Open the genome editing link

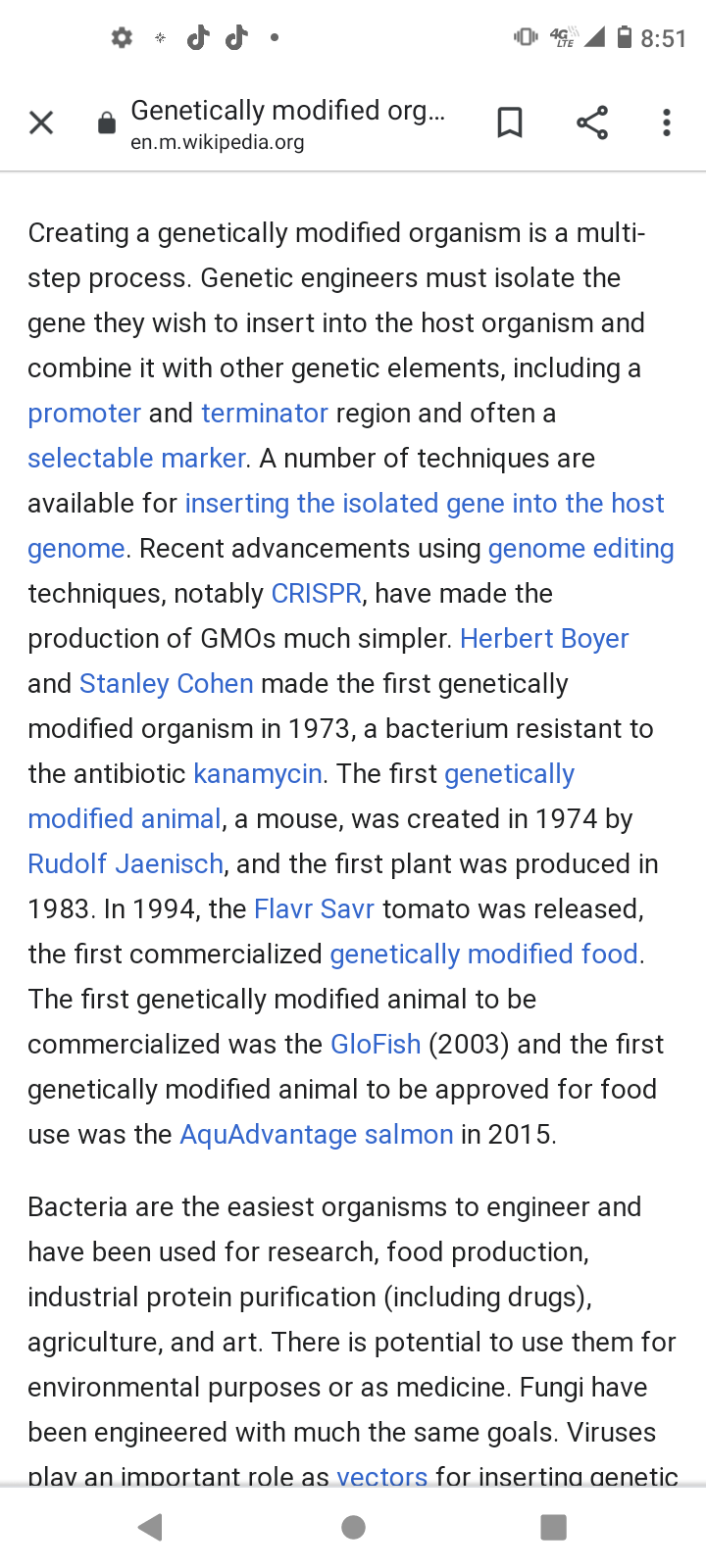580,548
